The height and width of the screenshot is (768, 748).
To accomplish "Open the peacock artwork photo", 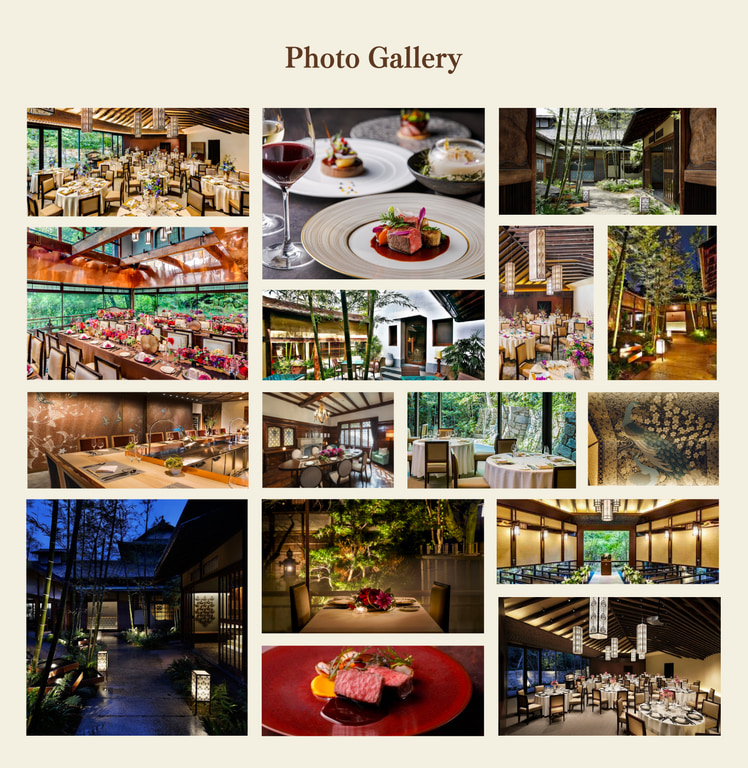I will pyautogui.click(x=653, y=440).
